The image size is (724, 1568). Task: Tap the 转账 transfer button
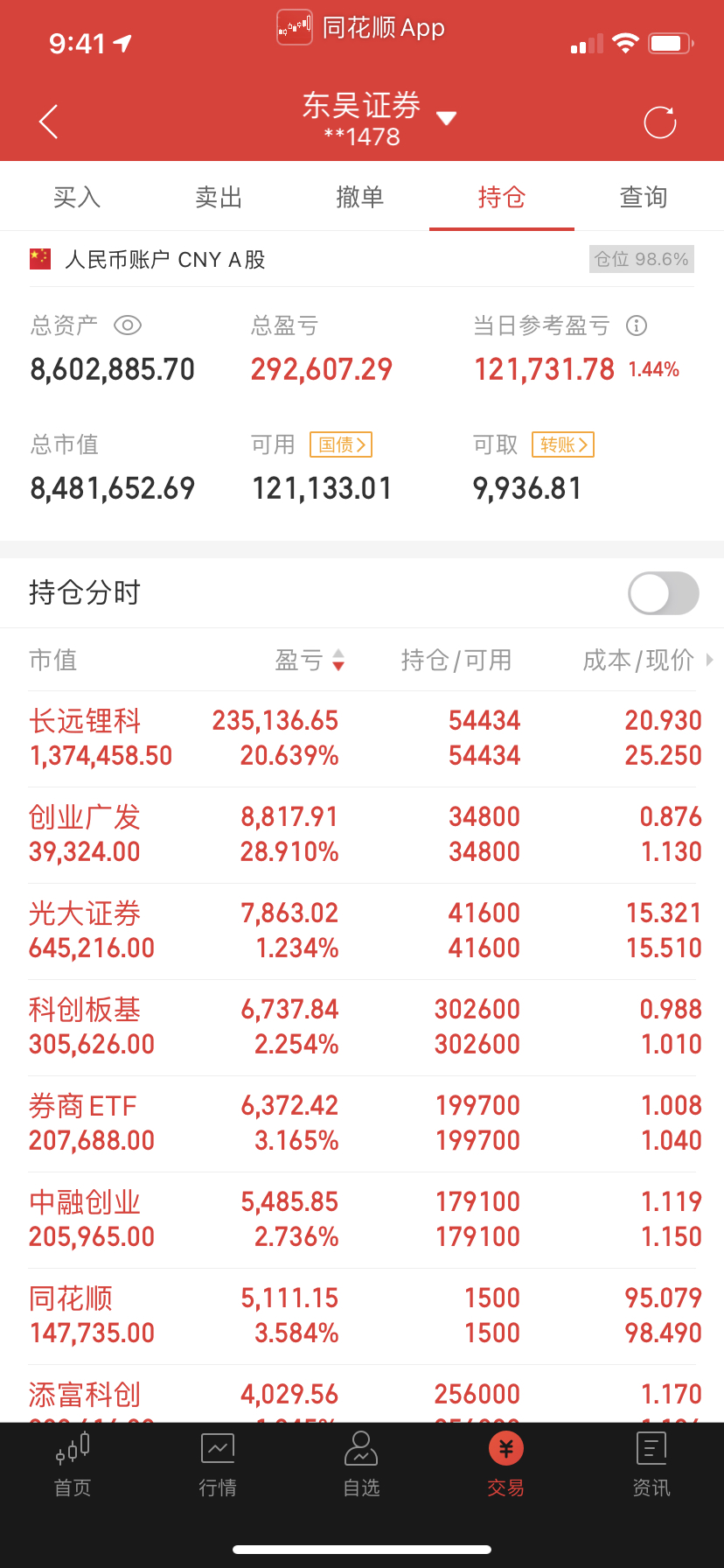coord(563,444)
